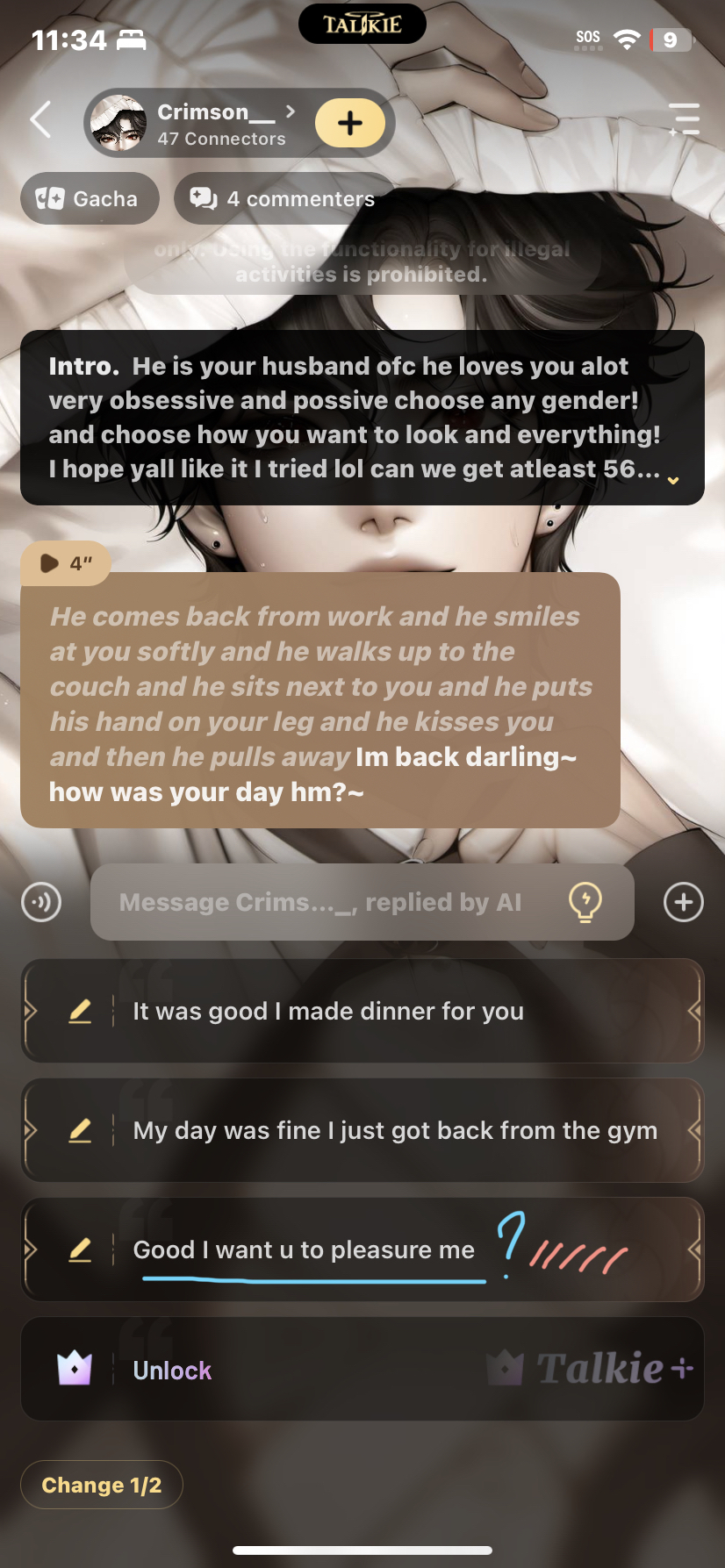Viewport: 725px width, 1568px height.
Task: Pick reply "Good I want u to pleasure me"
Action: [x=304, y=1249]
